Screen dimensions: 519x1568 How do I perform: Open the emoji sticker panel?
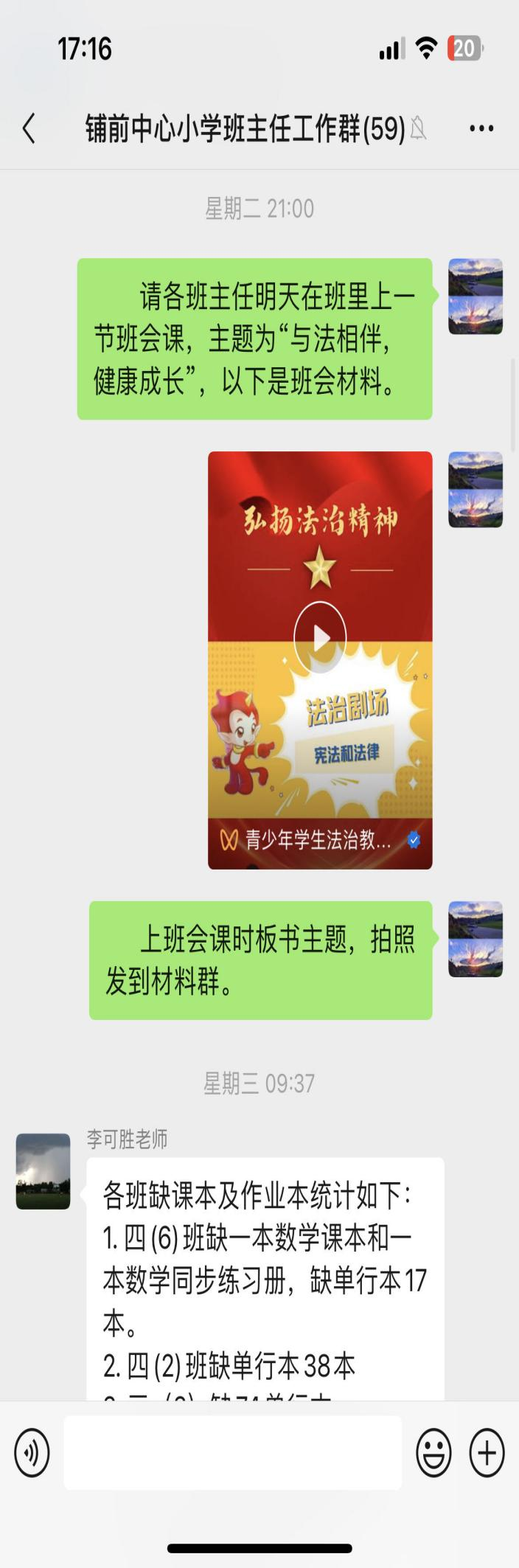click(x=433, y=1453)
